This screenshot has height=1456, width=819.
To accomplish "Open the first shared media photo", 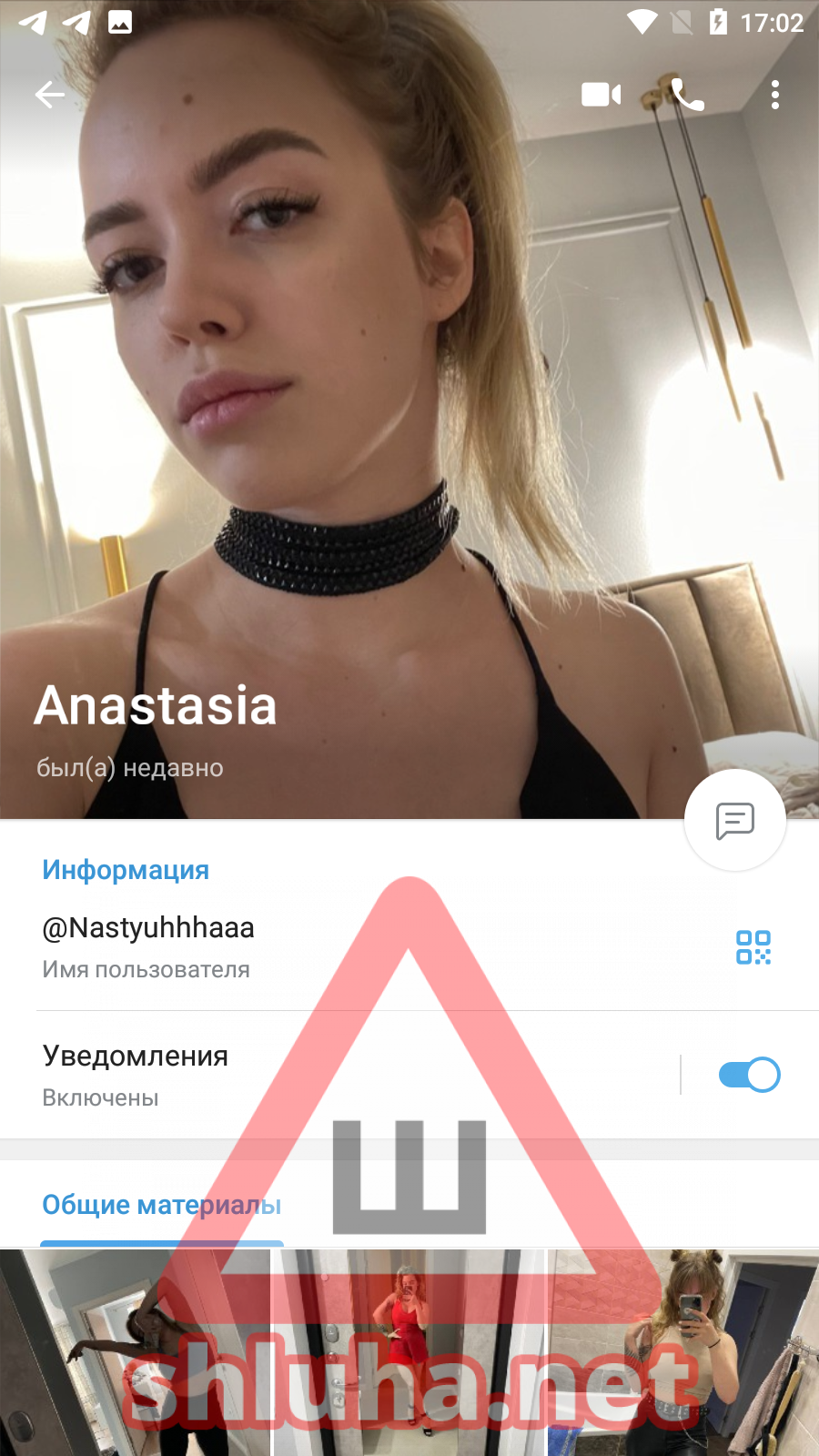I will [x=135, y=1352].
